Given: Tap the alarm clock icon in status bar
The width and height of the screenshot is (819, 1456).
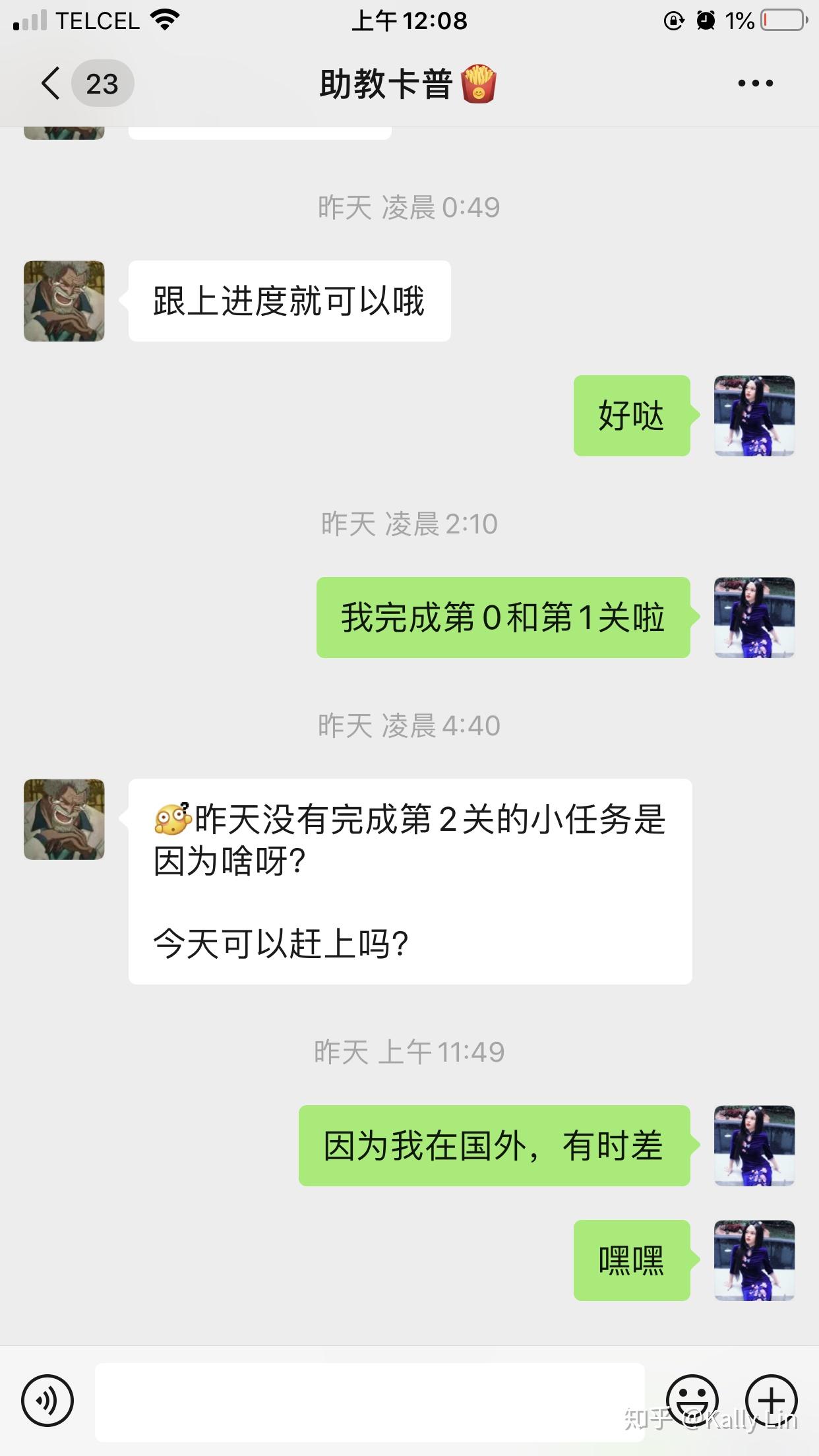Looking at the screenshot, I should [706, 20].
